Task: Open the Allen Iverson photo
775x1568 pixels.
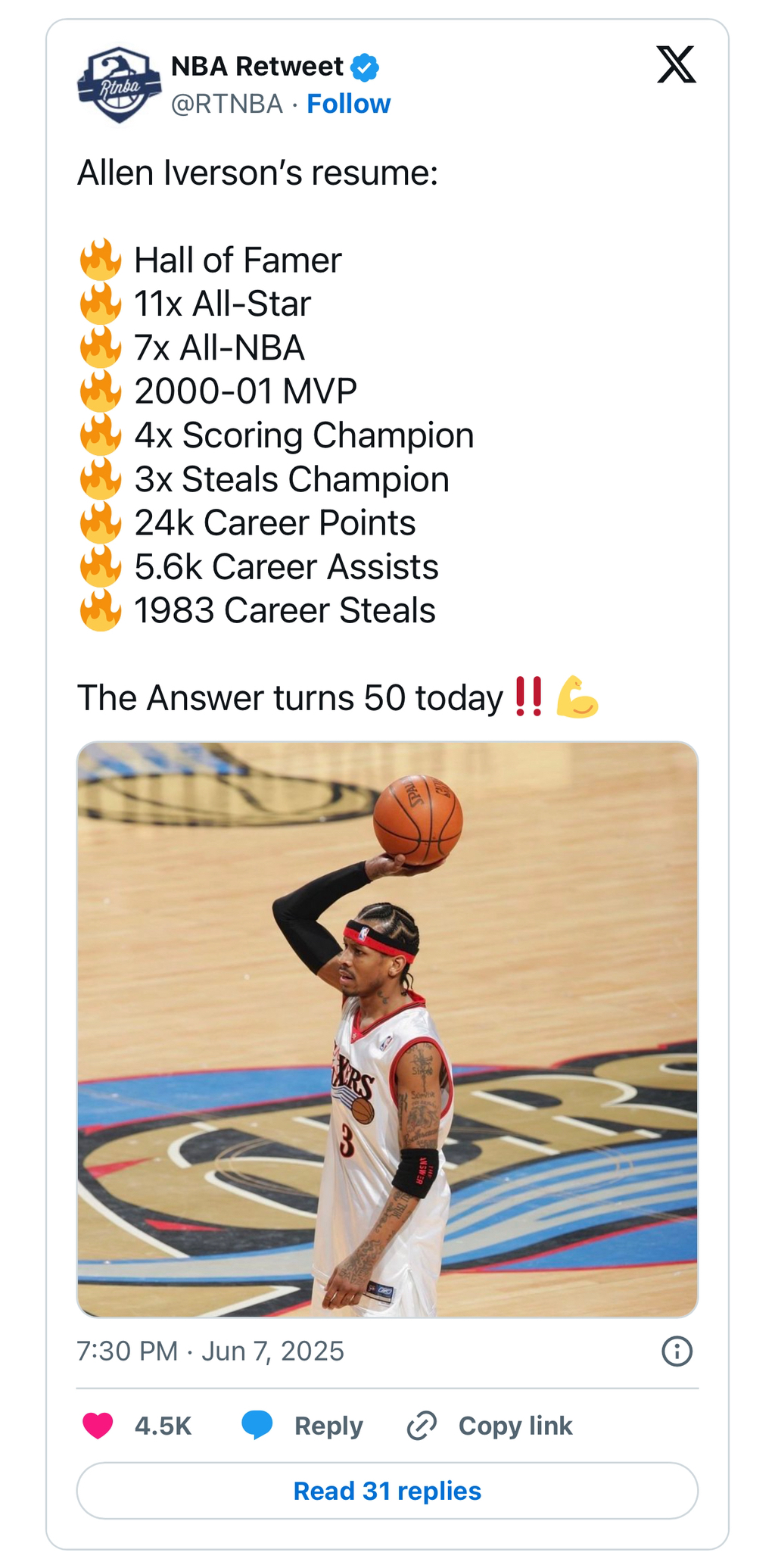Action: tap(387, 1030)
